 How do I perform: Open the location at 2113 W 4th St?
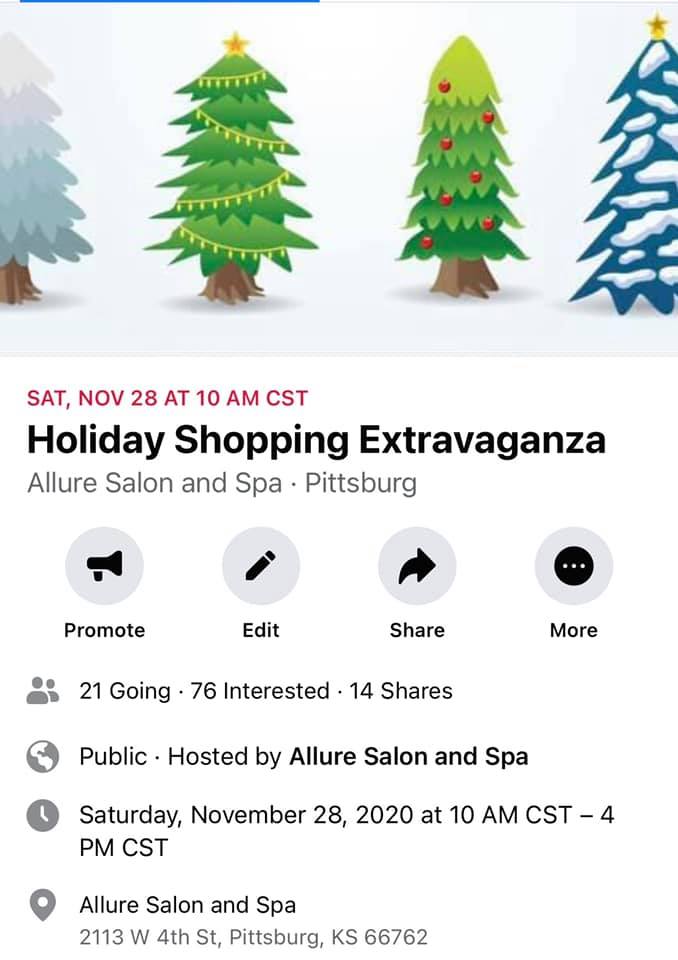[x=253, y=937]
